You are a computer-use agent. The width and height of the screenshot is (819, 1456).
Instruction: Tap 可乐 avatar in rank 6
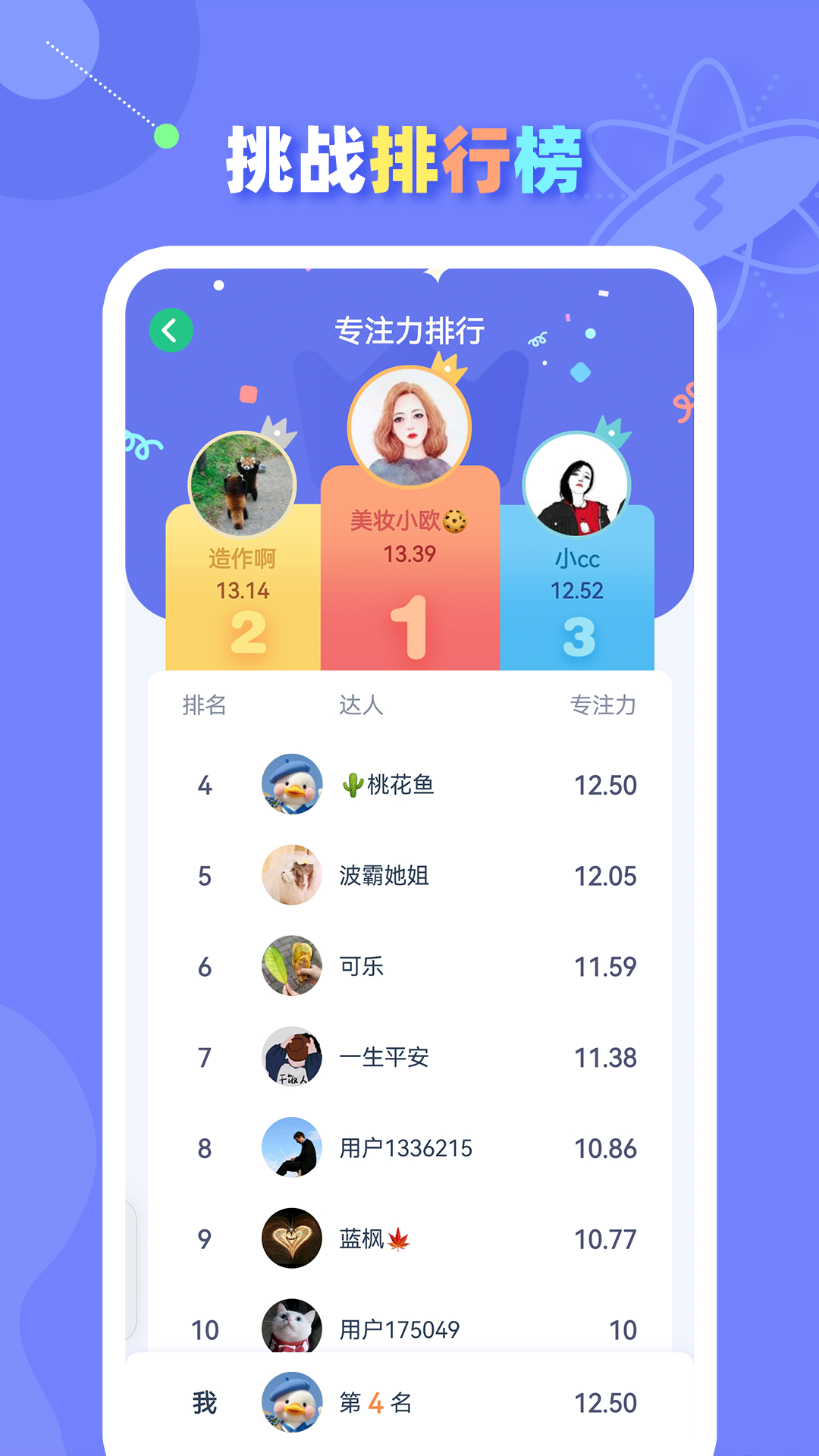[293, 966]
